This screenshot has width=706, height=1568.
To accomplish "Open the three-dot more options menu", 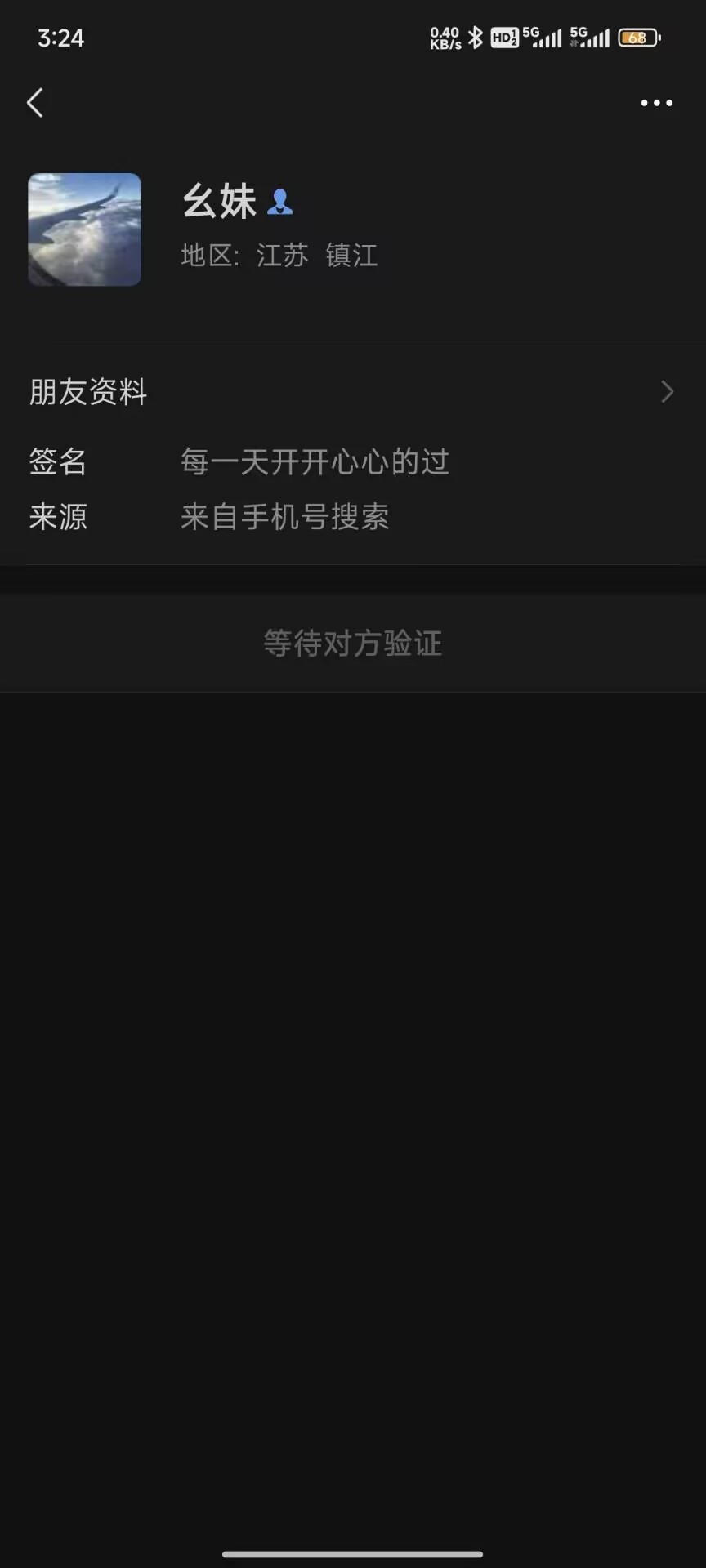I will pos(656,103).
